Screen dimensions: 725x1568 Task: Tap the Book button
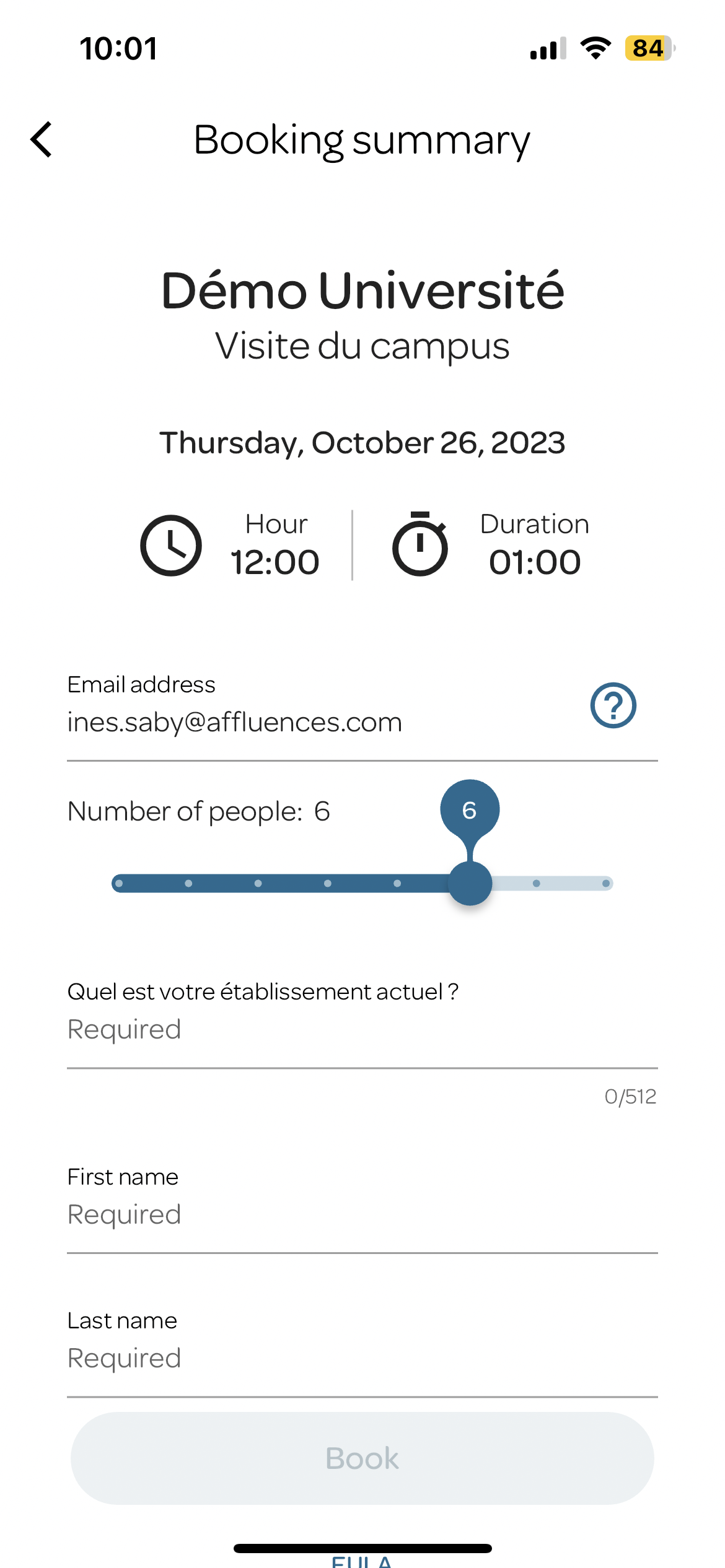pos(362,1458)
